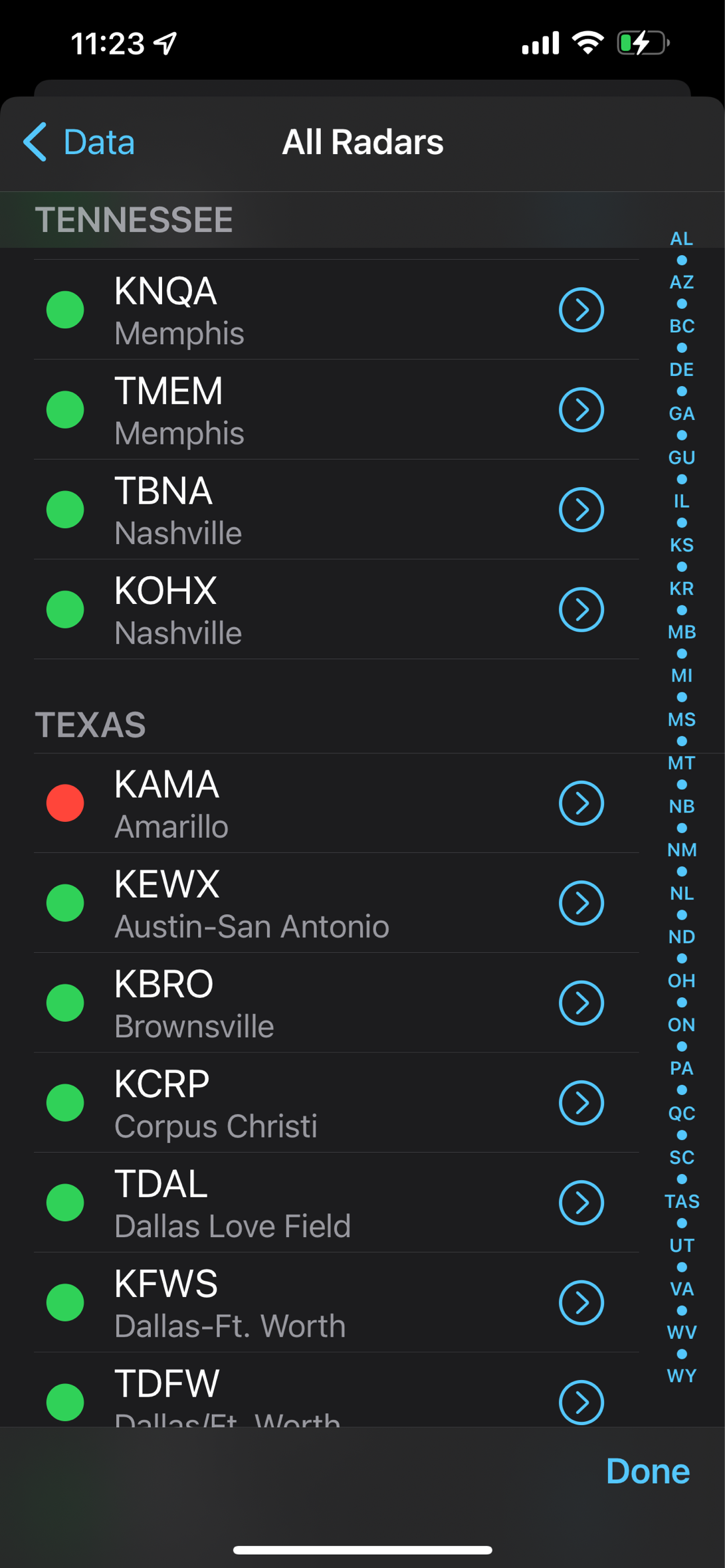Tap the KBRO Brownsville radar entry
Viewport: 725px width, 1568px height.
[x=299, y=1003]
